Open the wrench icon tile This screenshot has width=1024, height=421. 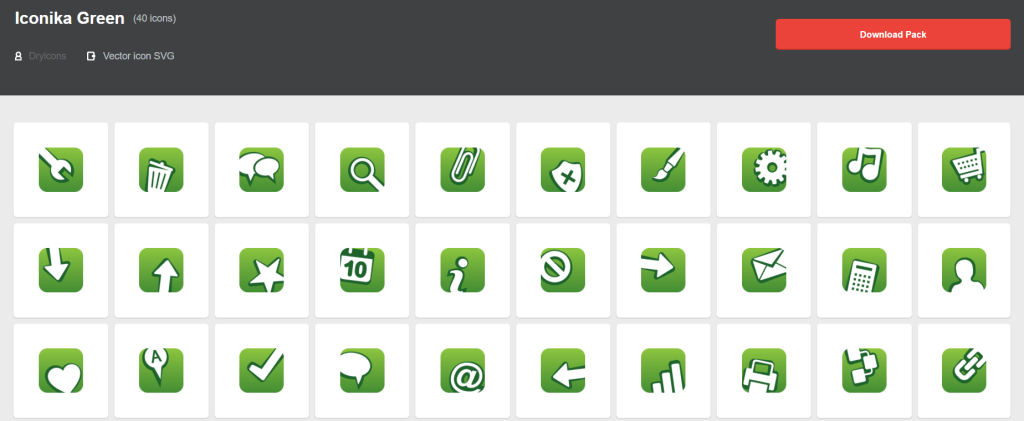pos(61,169)
